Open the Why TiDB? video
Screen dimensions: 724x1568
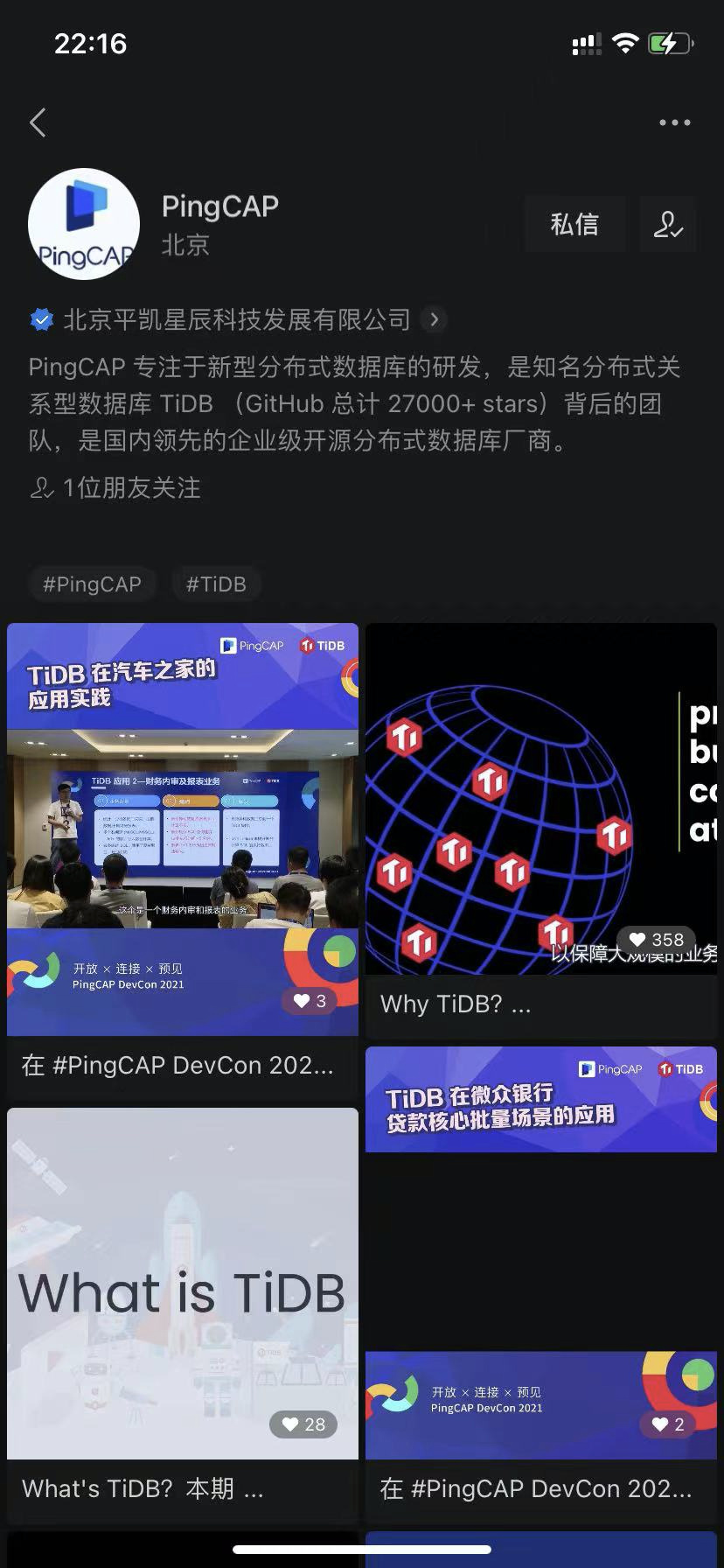tap(540, 801)
